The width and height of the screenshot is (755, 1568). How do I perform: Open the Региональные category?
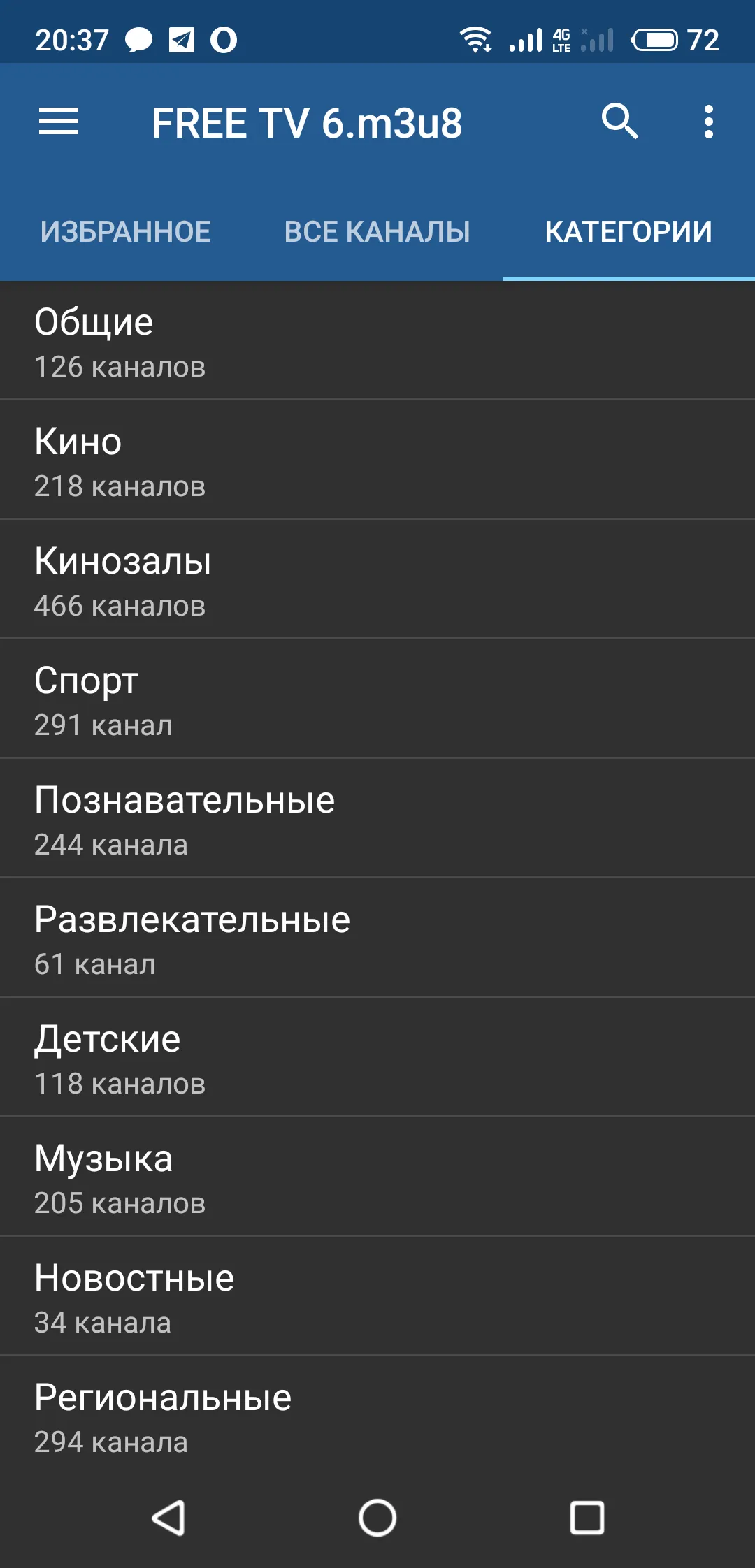click(377, 1416)
